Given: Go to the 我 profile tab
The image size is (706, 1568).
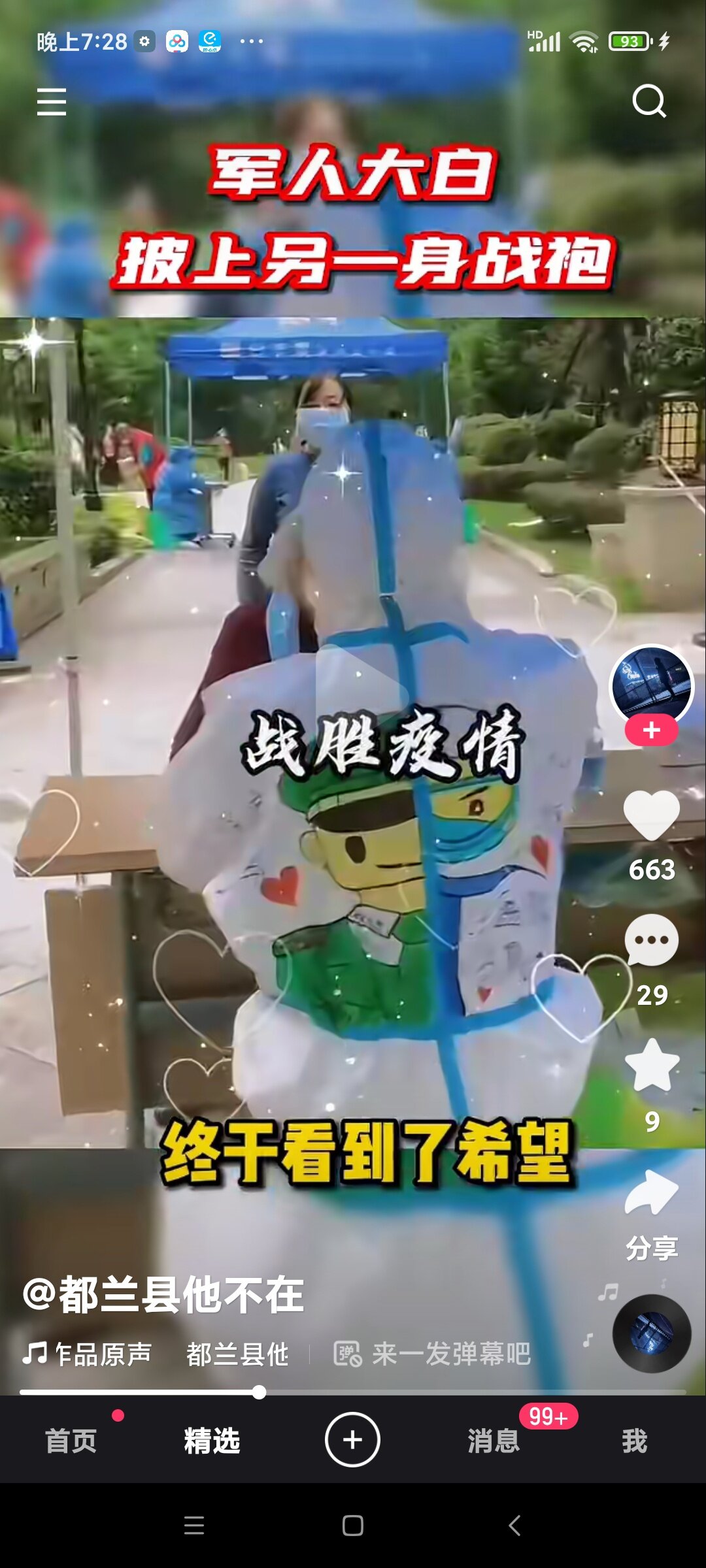Looking at the screenshot, I should pyautogui.click(x=634, y=1441).
